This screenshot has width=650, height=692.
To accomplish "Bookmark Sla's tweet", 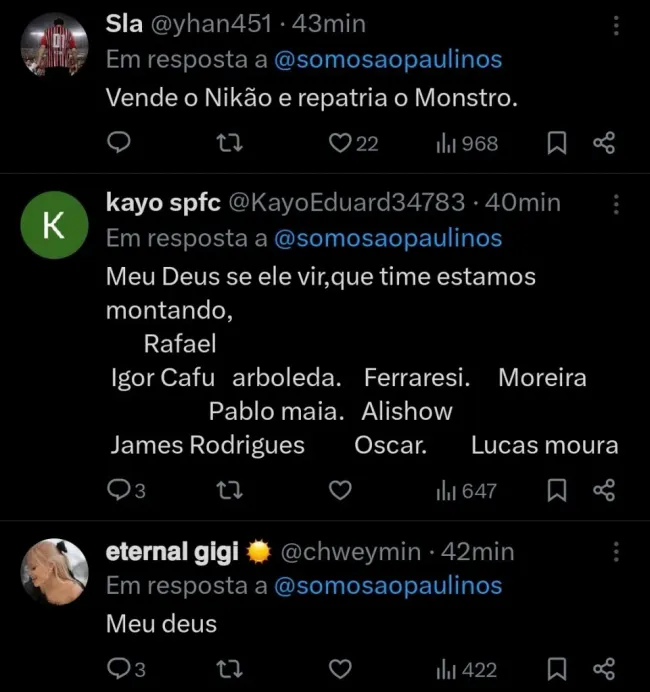I will click(557, 143).
